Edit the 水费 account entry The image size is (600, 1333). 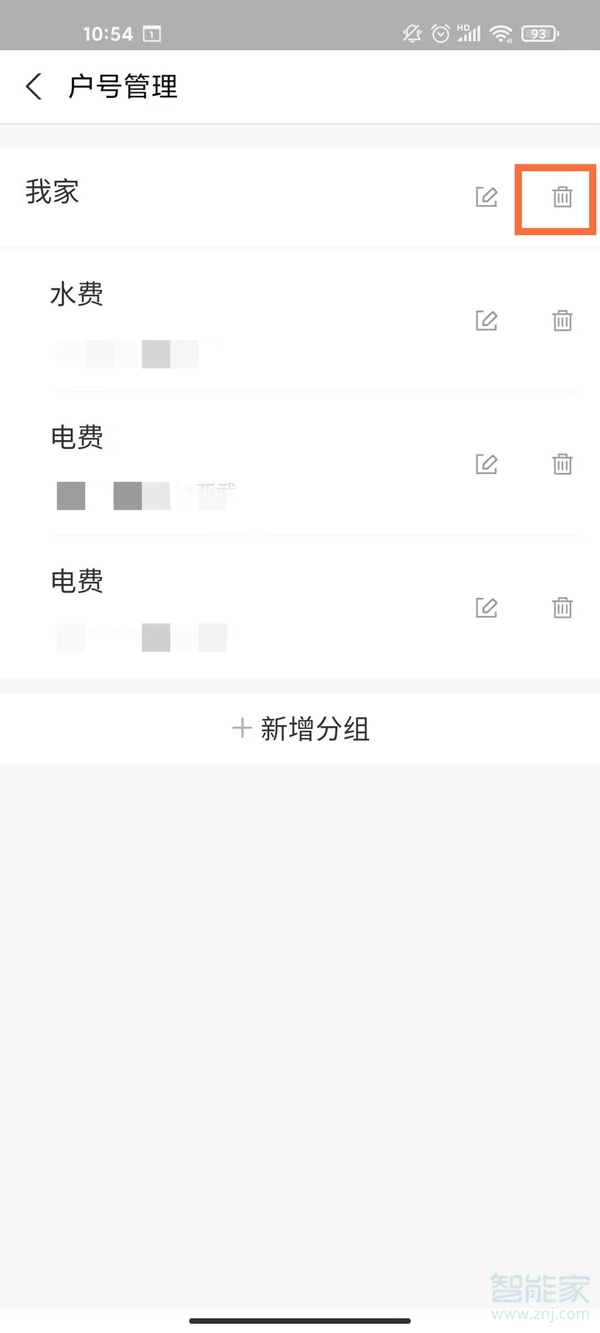click(486, 321)
